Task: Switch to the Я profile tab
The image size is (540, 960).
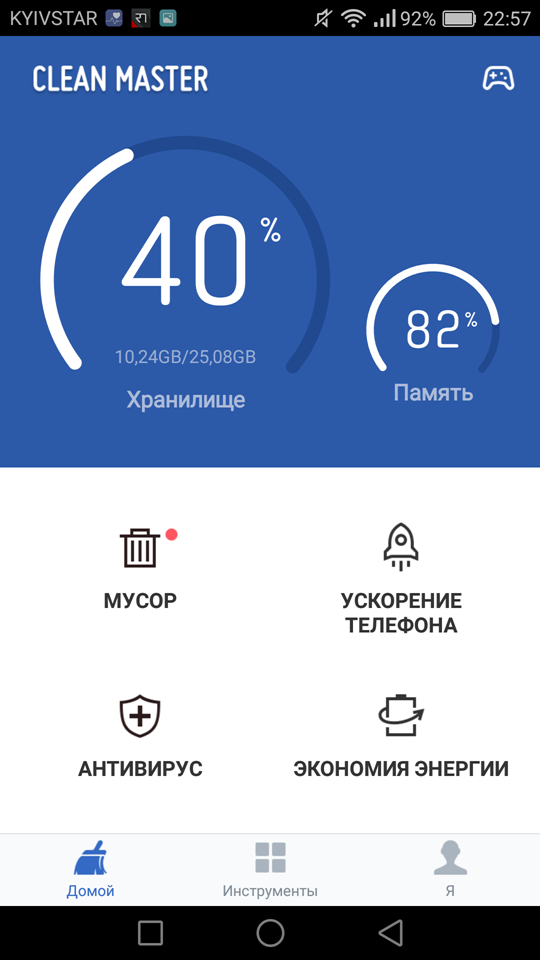Action: (450, 870)
